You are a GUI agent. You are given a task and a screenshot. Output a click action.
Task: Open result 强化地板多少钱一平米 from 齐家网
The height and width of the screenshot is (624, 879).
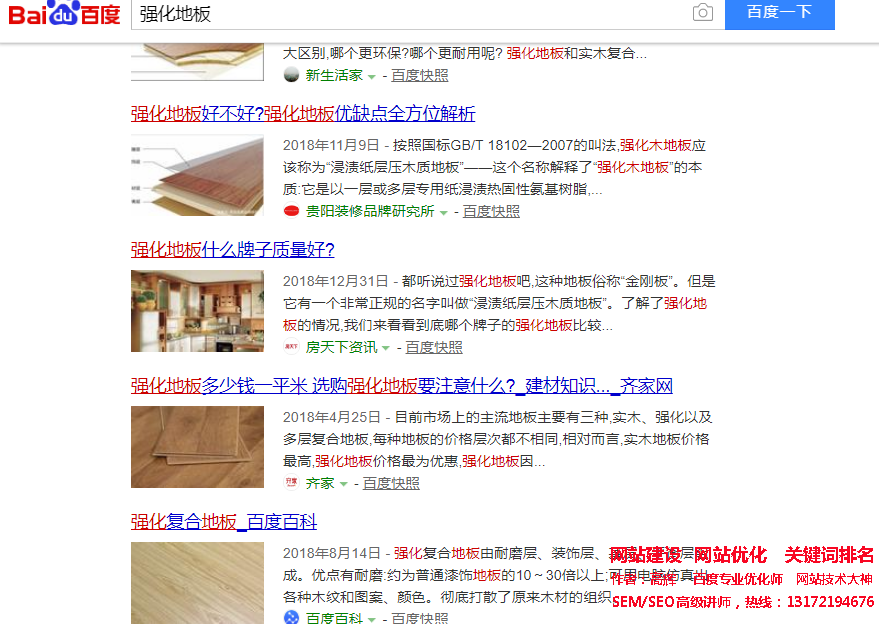401,386
